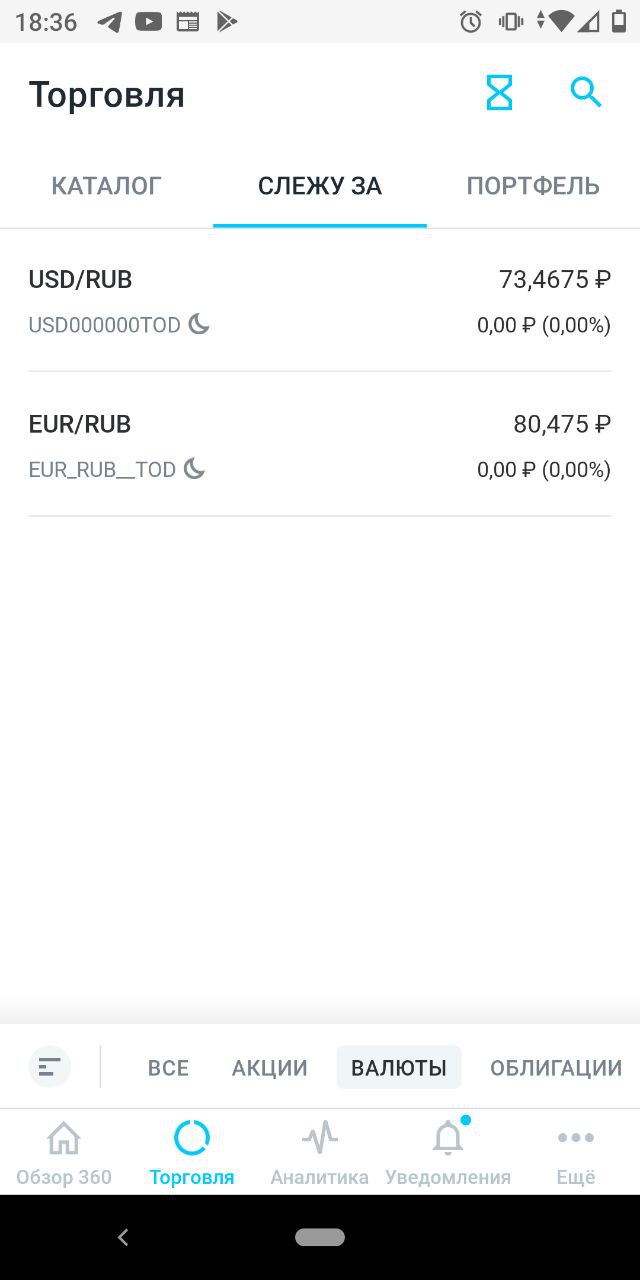Viewport: 640px width, 1280px height.
Task: Filter the list by АКЦИИ
Action: click(x=270, y=1068)
